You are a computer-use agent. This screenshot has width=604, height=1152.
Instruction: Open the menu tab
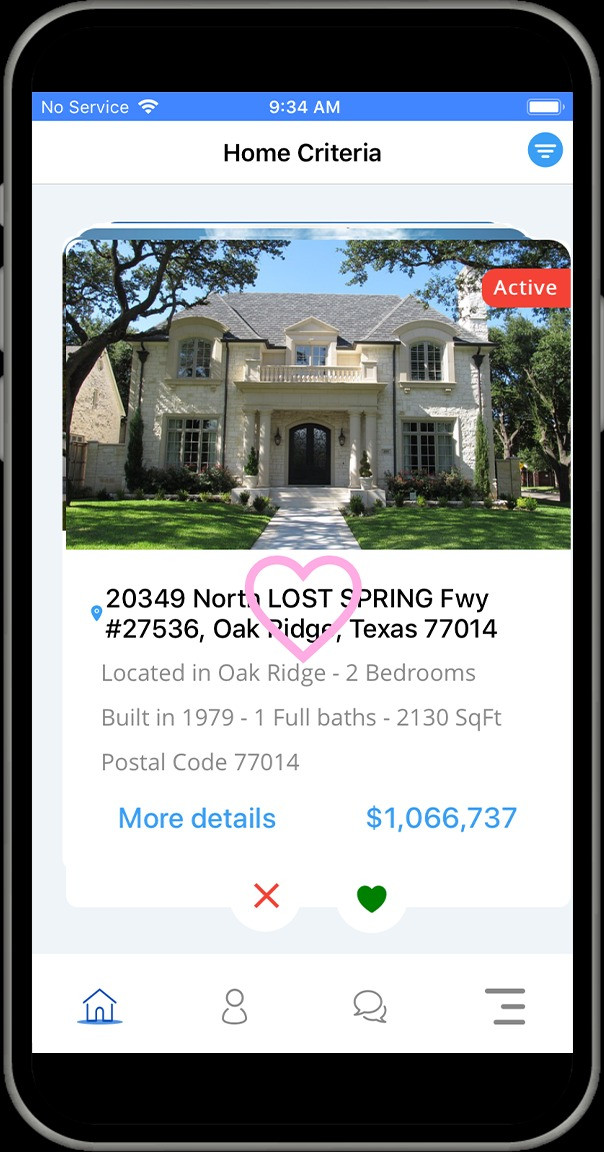click(x=505, y=1006)
